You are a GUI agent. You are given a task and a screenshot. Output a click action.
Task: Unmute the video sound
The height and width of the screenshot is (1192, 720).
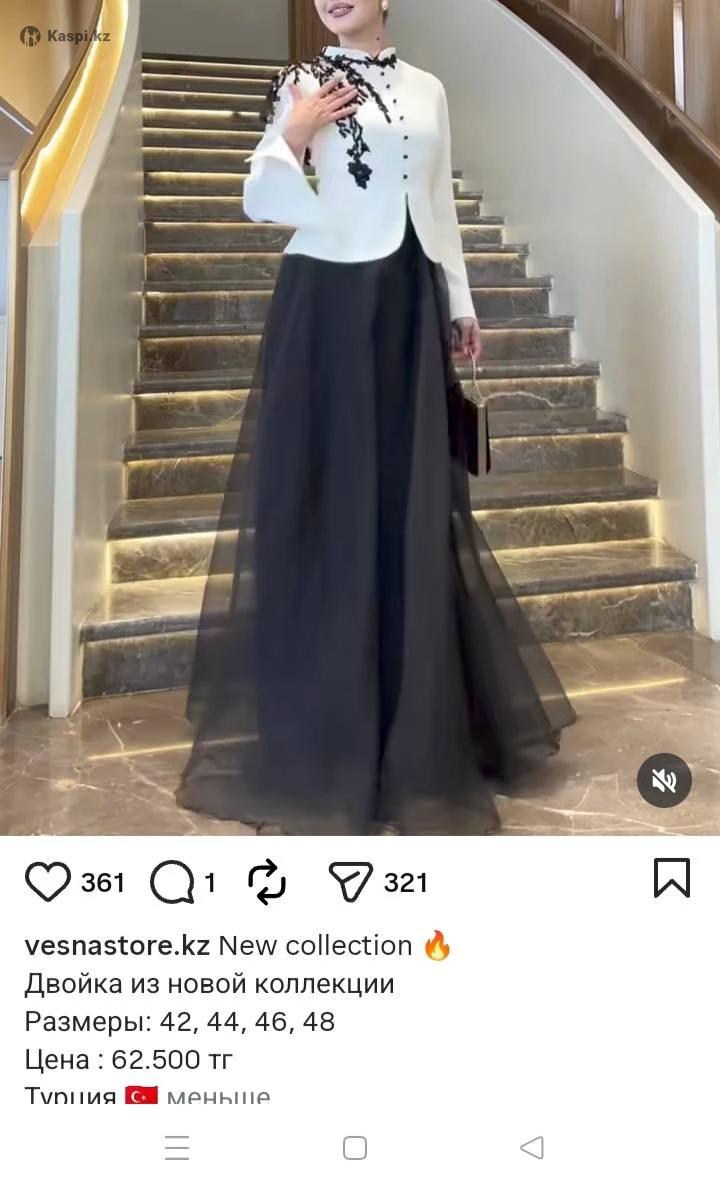(665, 781)
